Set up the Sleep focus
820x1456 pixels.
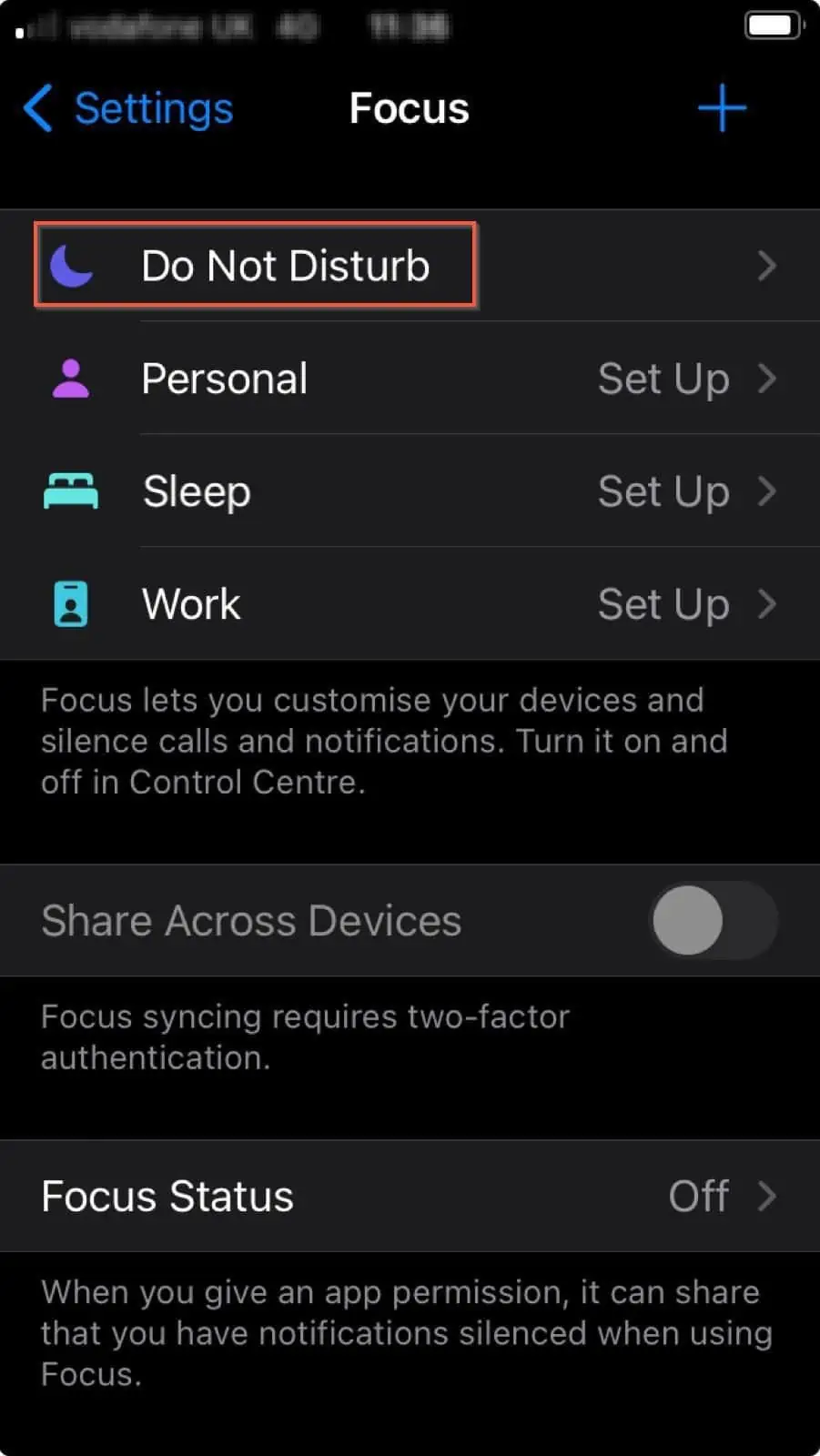pos(410,491)
